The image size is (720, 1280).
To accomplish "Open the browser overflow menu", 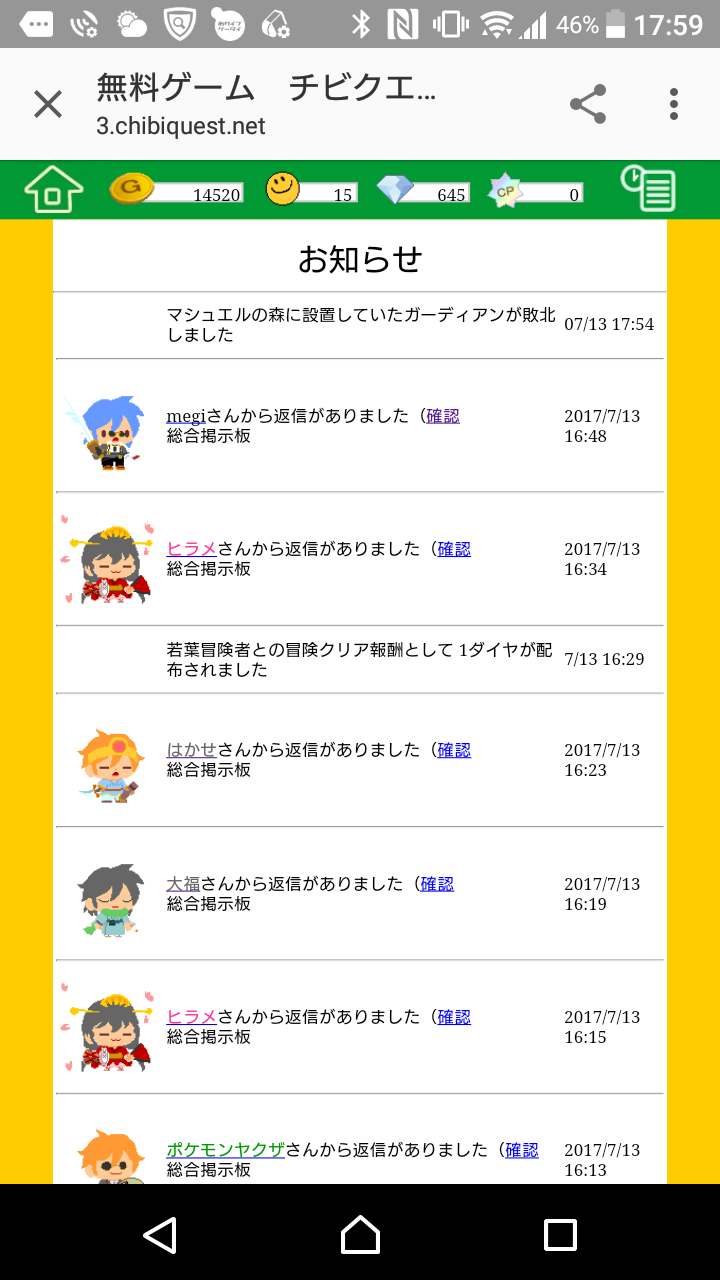I will pyautogui.click(x=674, y=104).
